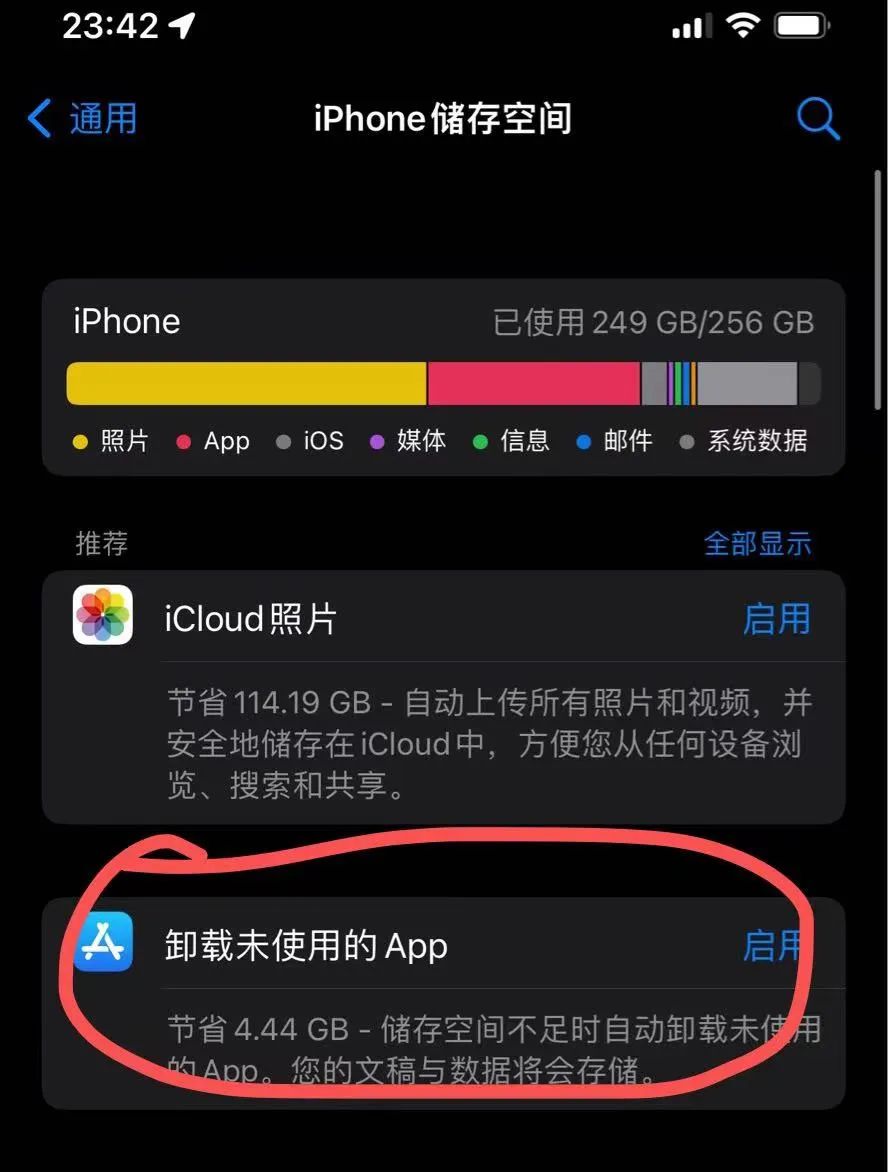Screen dimensions: 888x1172
Task: Open 全部显示 to show all recommendations
Action: tap(759, 542)
